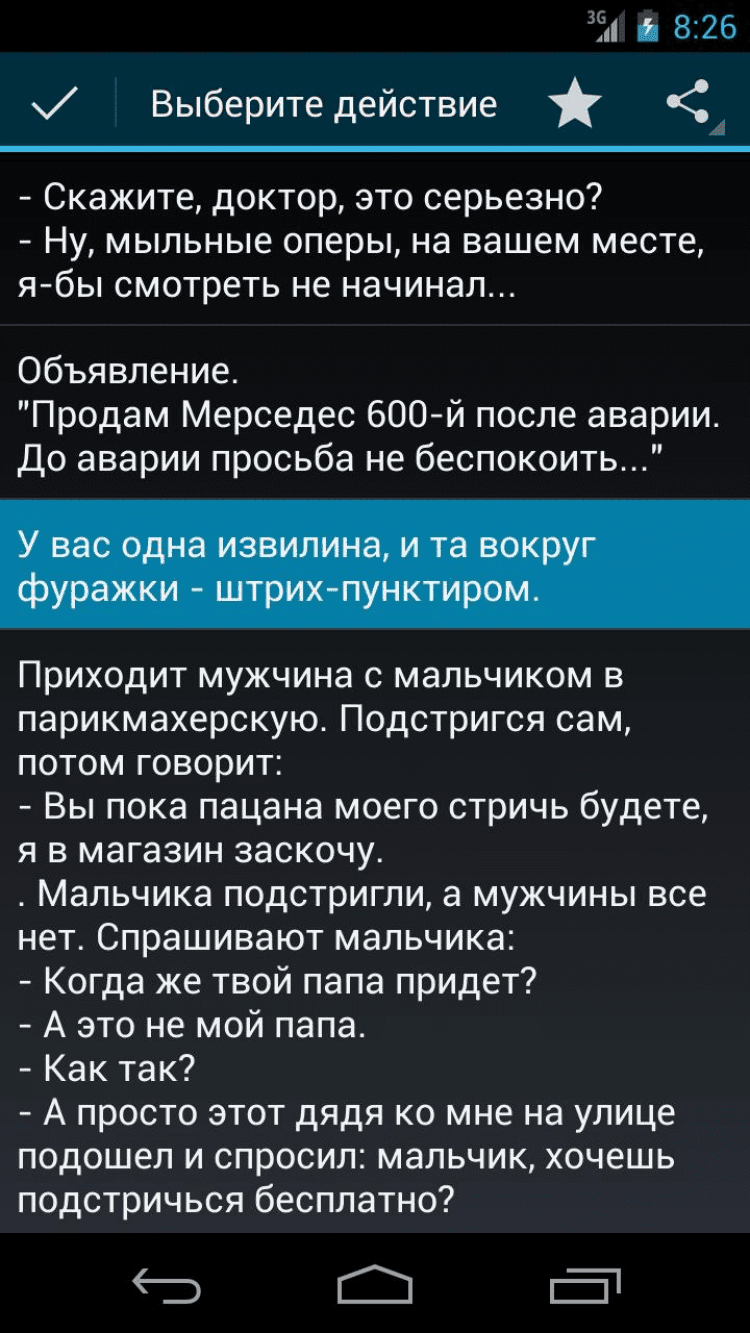Deselect the highlighted извилина вокруг фуражки joke
Viewport: 750px width, 1333px height.
point(374,565)
